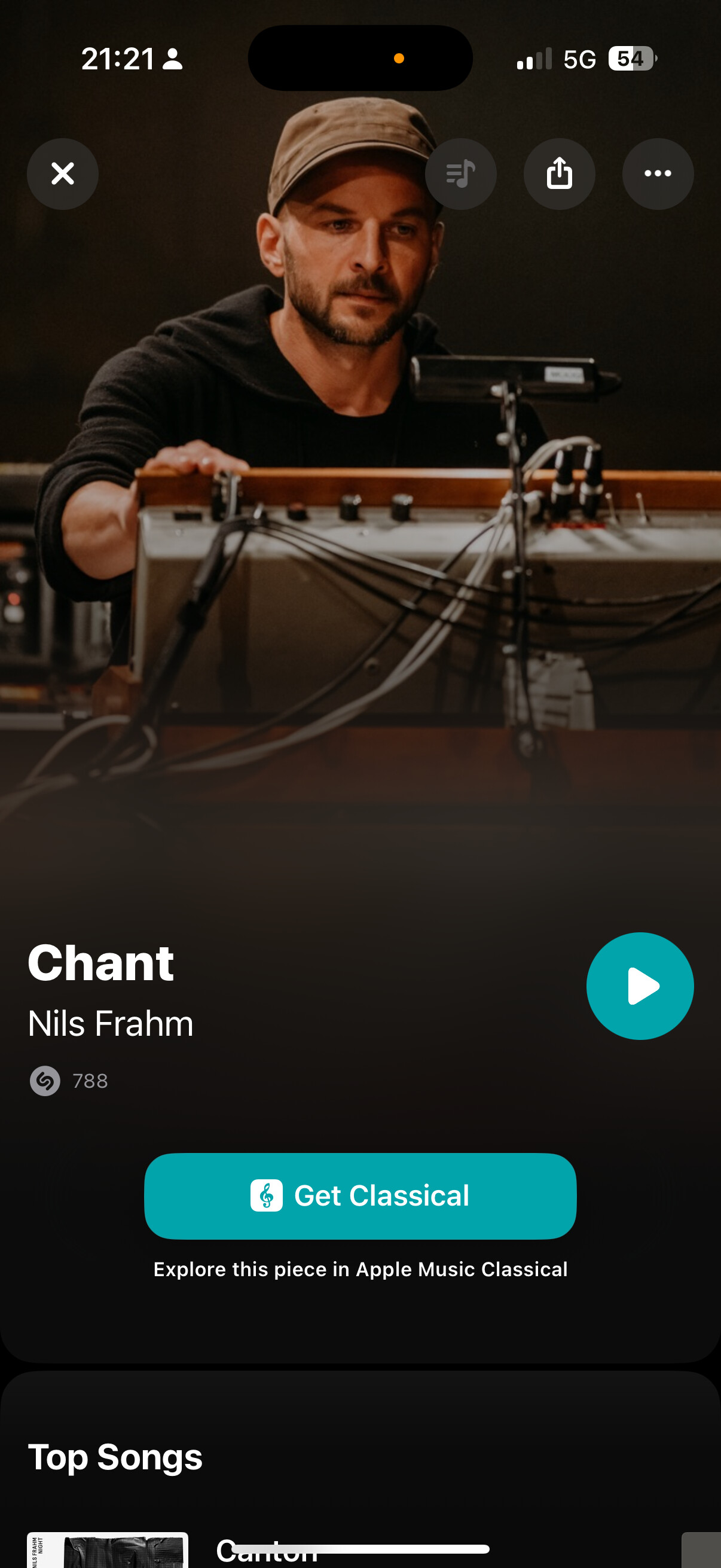Tap Get Classical button
721x1568 pixels.
pos(360,1195)
